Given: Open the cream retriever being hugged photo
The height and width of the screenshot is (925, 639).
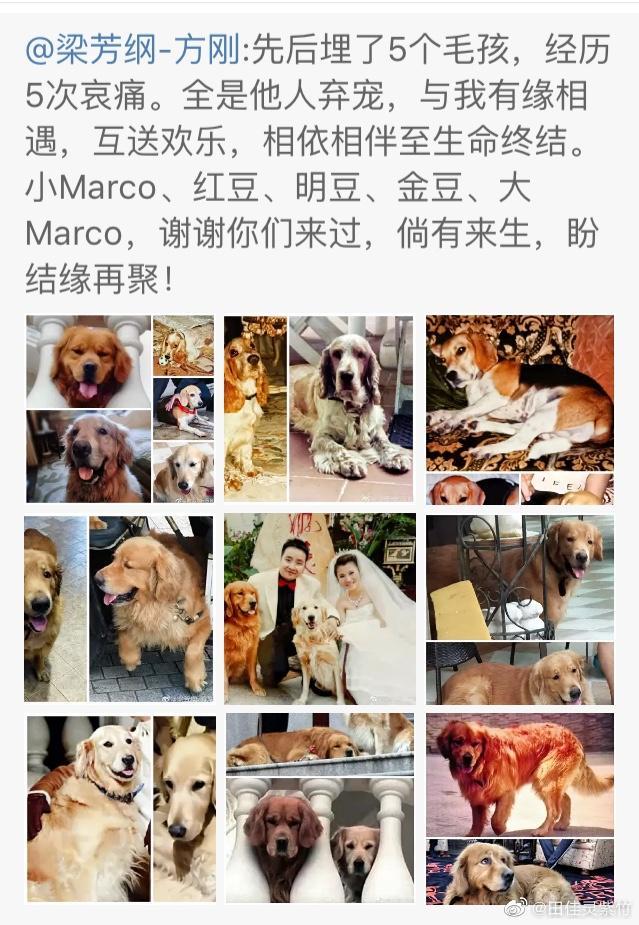Looking at the screenshot, I should coord(119,808).
